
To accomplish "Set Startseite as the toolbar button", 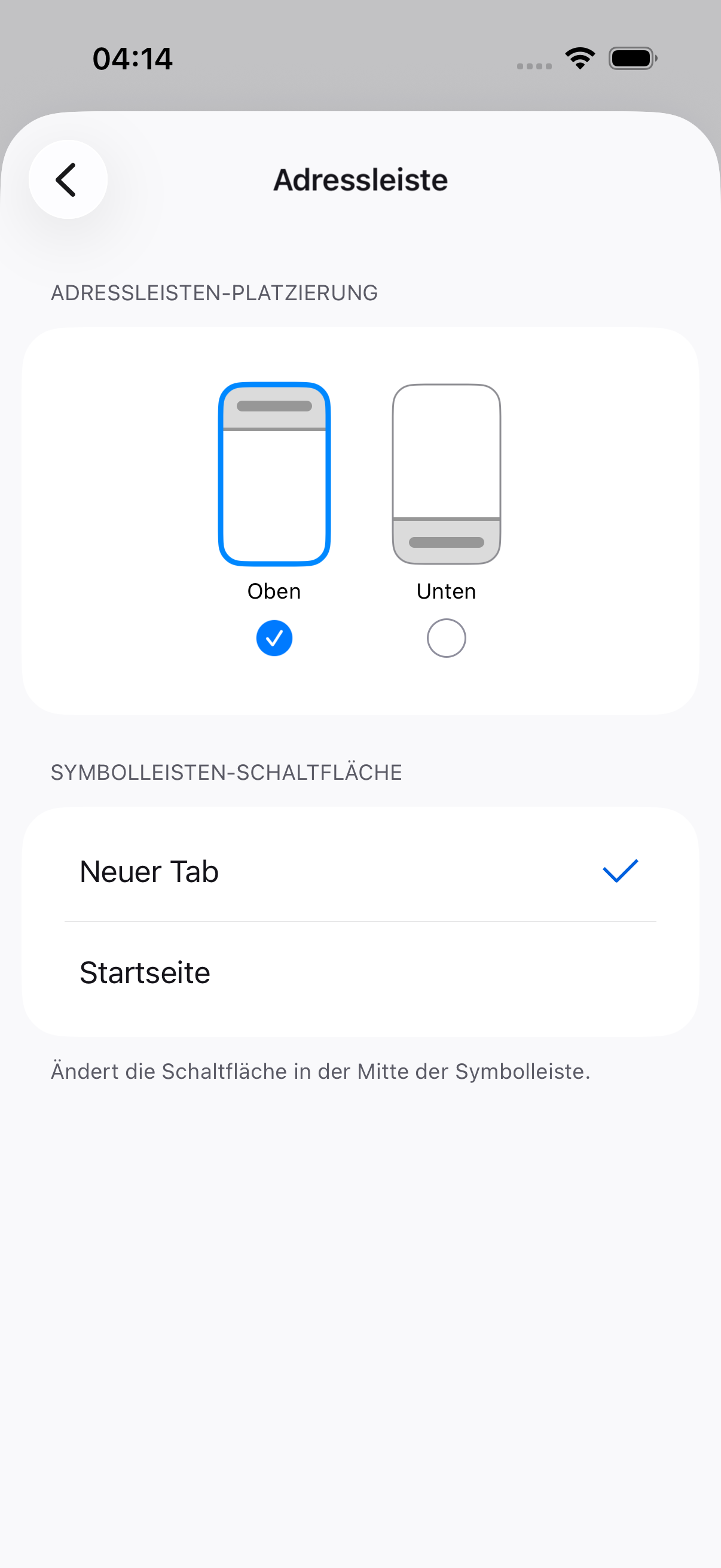I will pyautogui.click(x=360, y=973).
